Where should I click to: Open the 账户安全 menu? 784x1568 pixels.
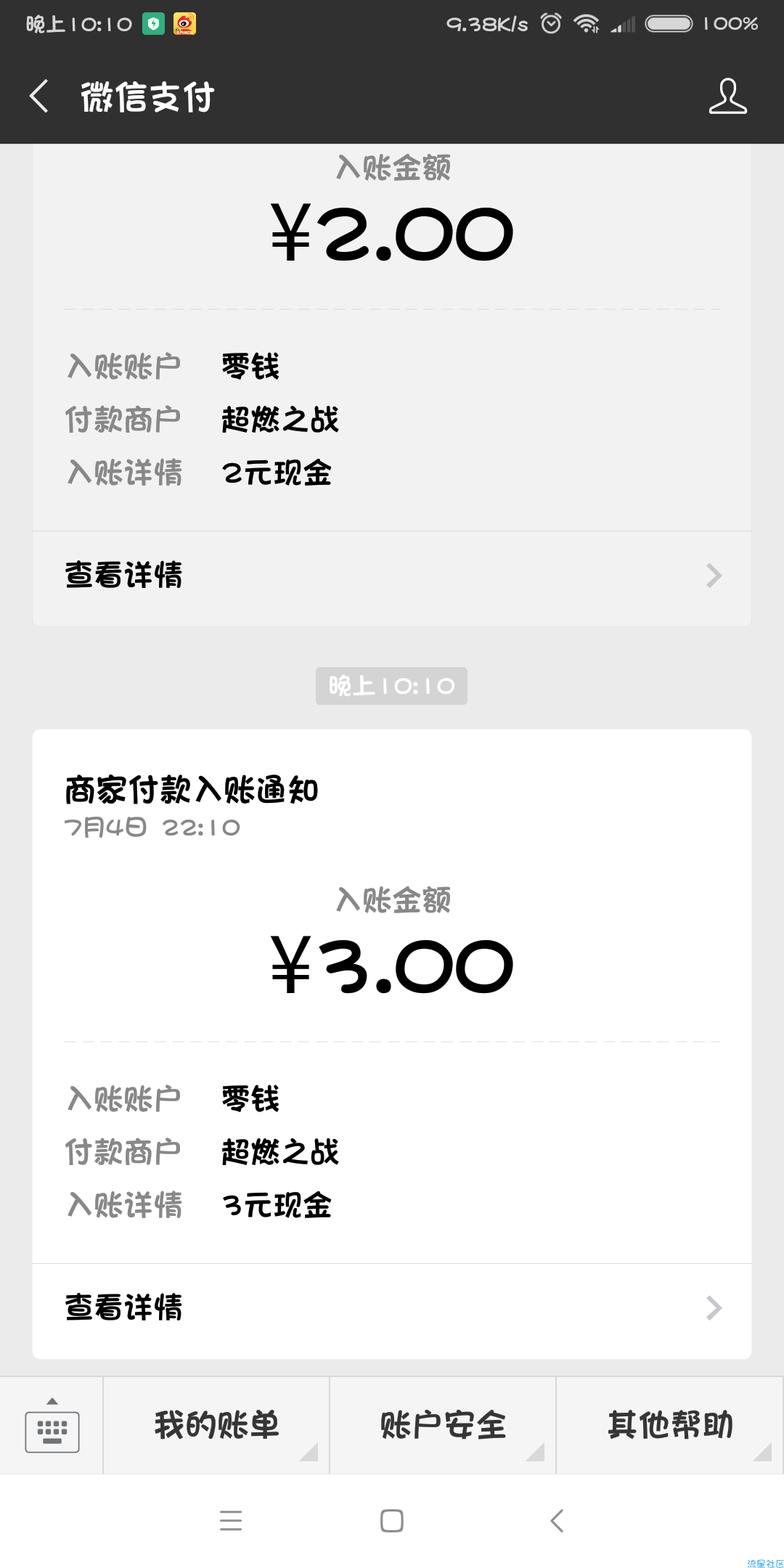click(443, 1426)
